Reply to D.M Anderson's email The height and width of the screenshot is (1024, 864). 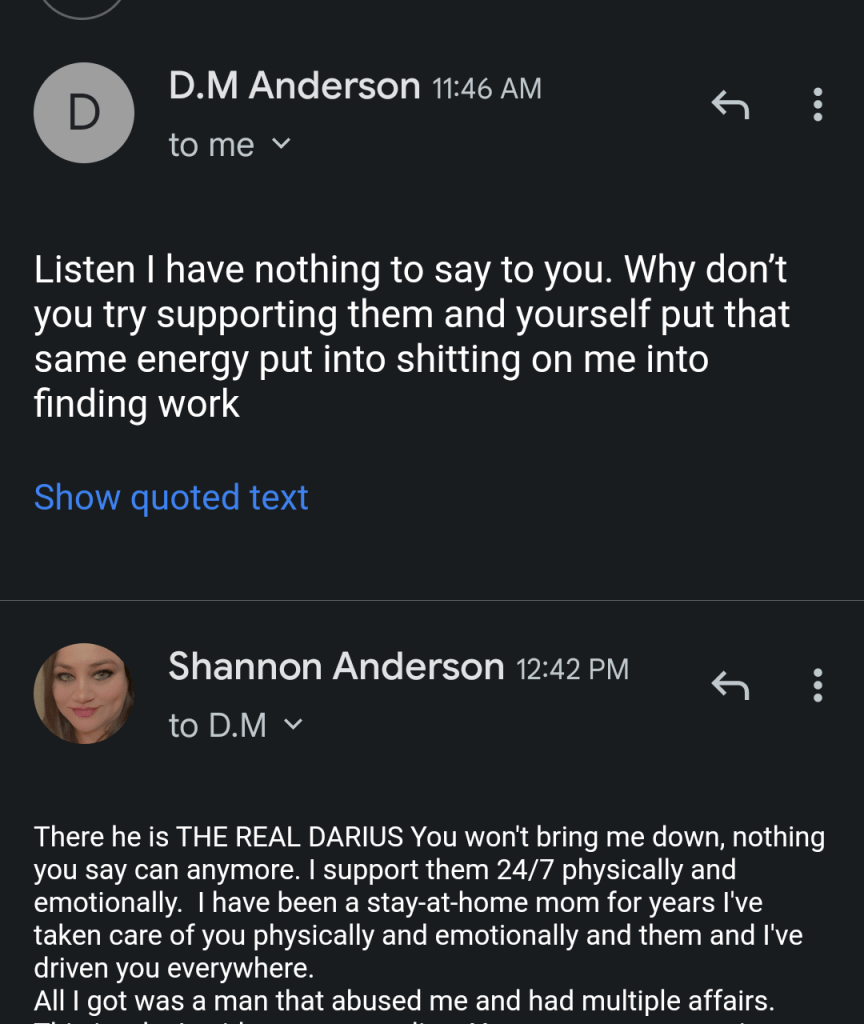[730, 103]
